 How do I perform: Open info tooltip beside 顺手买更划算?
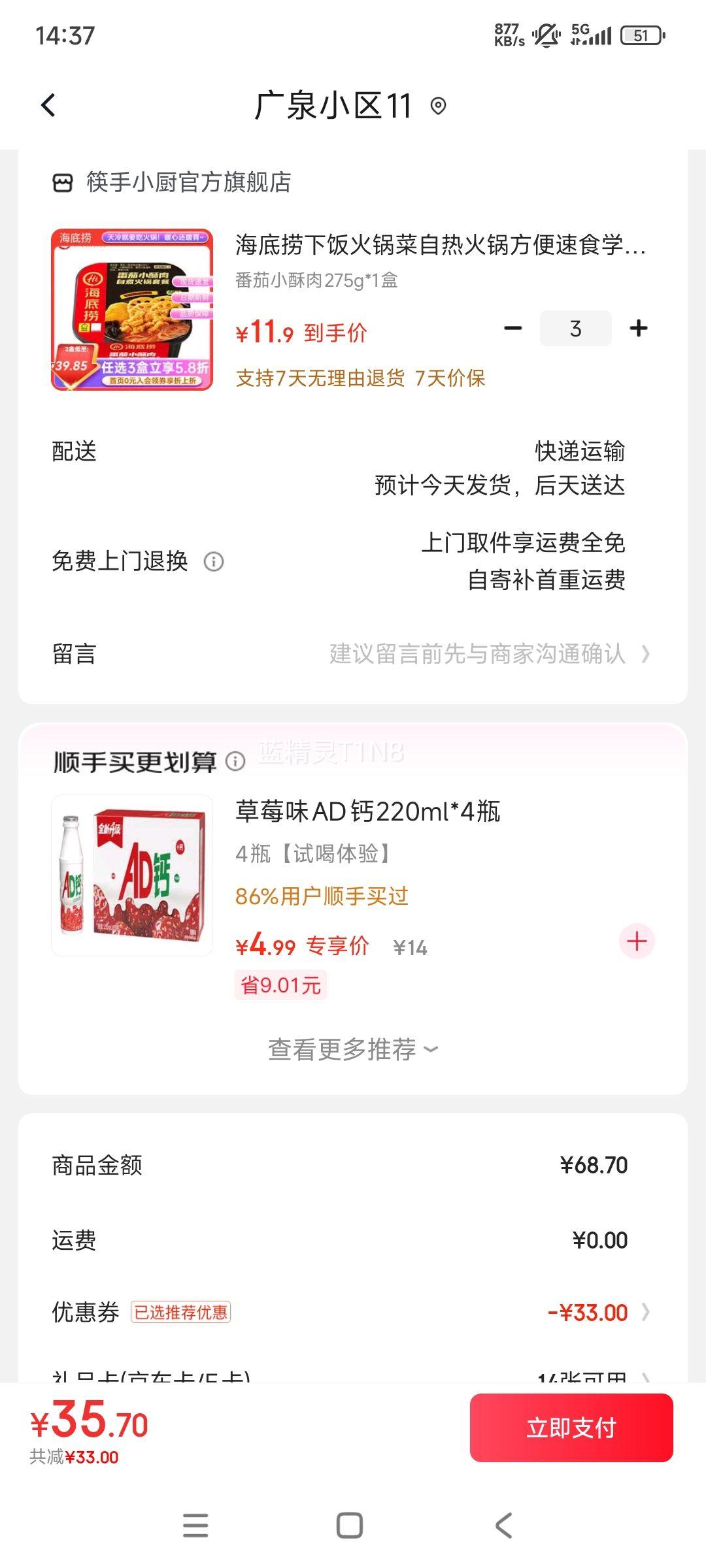(235, 762)
